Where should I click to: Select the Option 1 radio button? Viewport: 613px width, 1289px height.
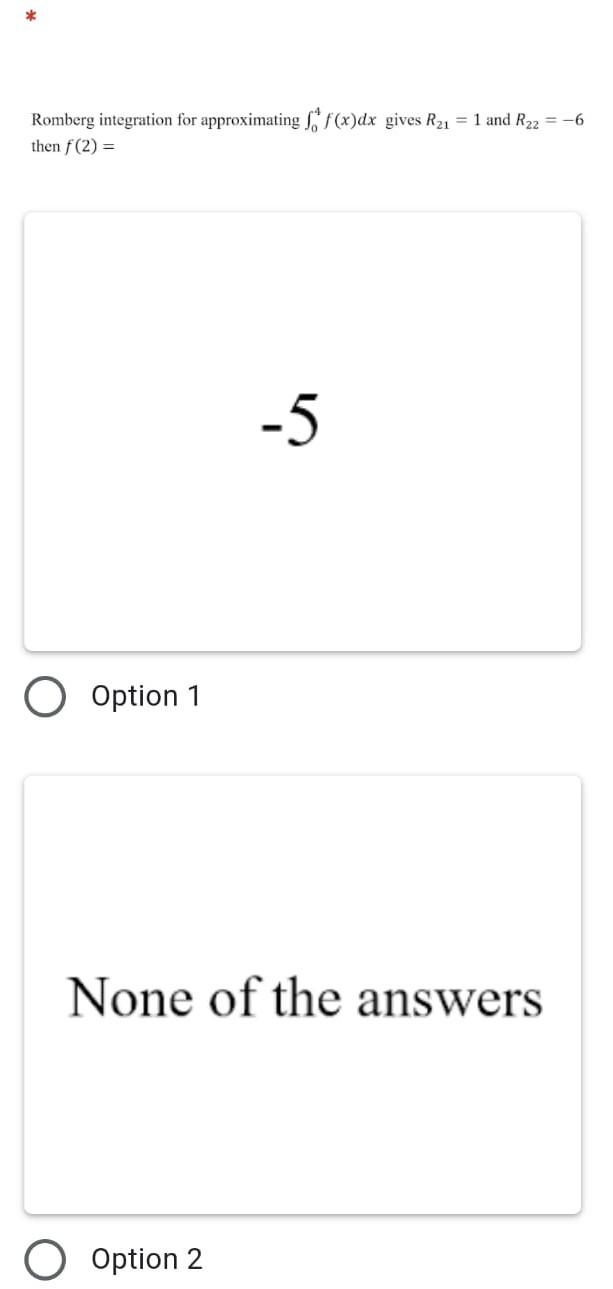coord(44,697)
